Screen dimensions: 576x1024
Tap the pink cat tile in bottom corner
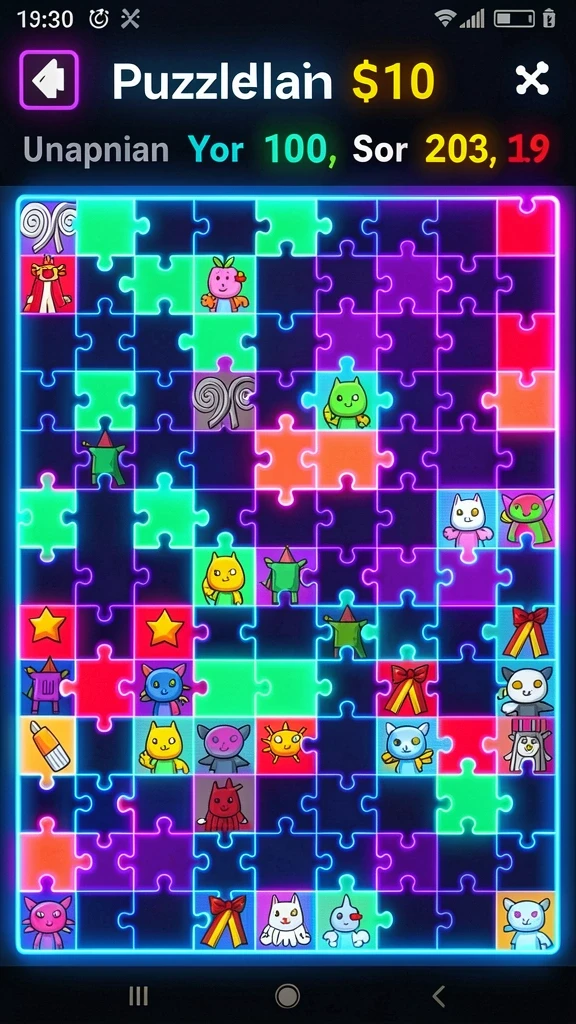[x=47, y=921]
